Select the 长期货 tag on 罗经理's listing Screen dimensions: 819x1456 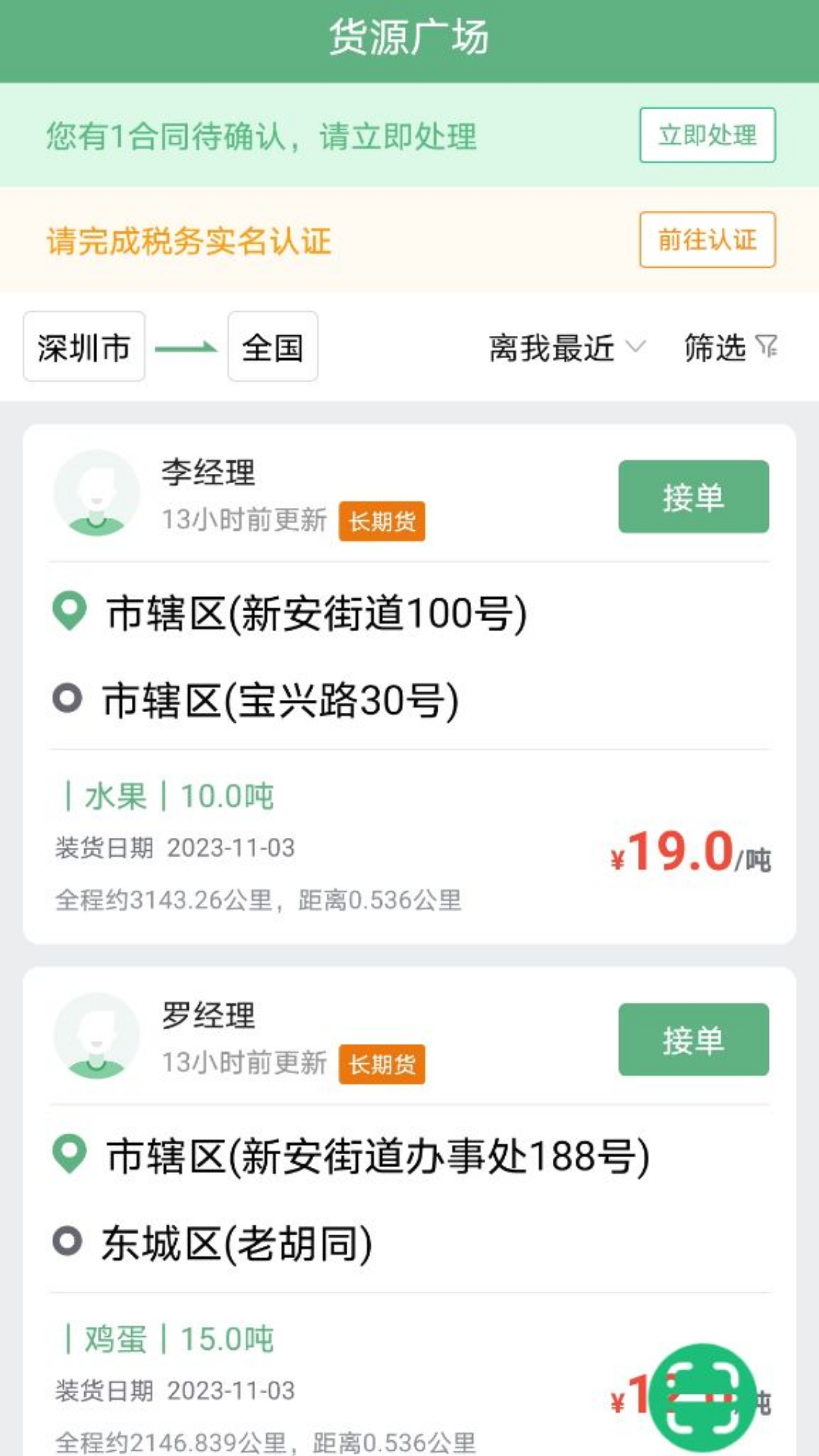point(383,1065)
